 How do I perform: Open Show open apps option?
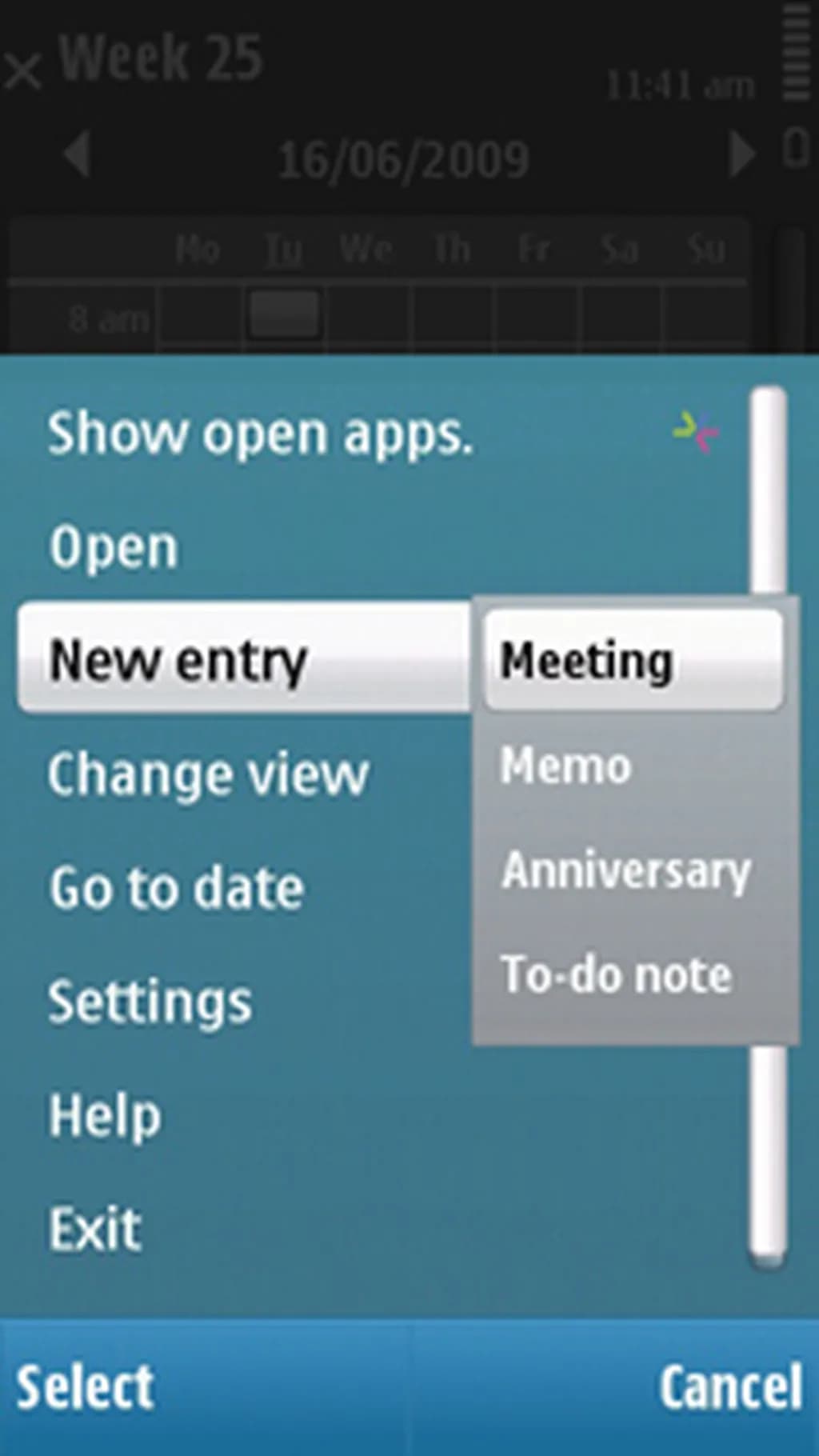click(261, 434)
